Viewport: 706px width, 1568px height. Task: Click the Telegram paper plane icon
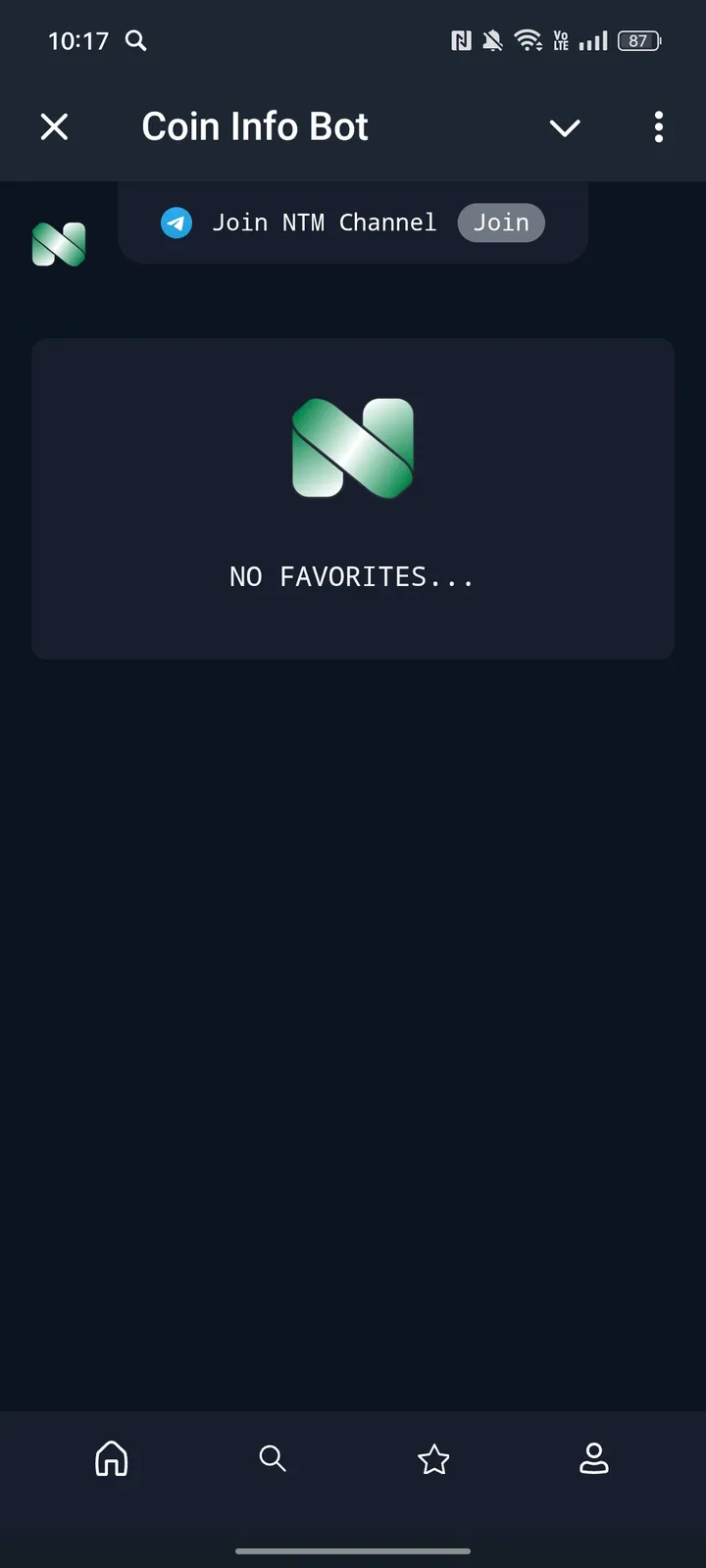click(x=176, y=222)
